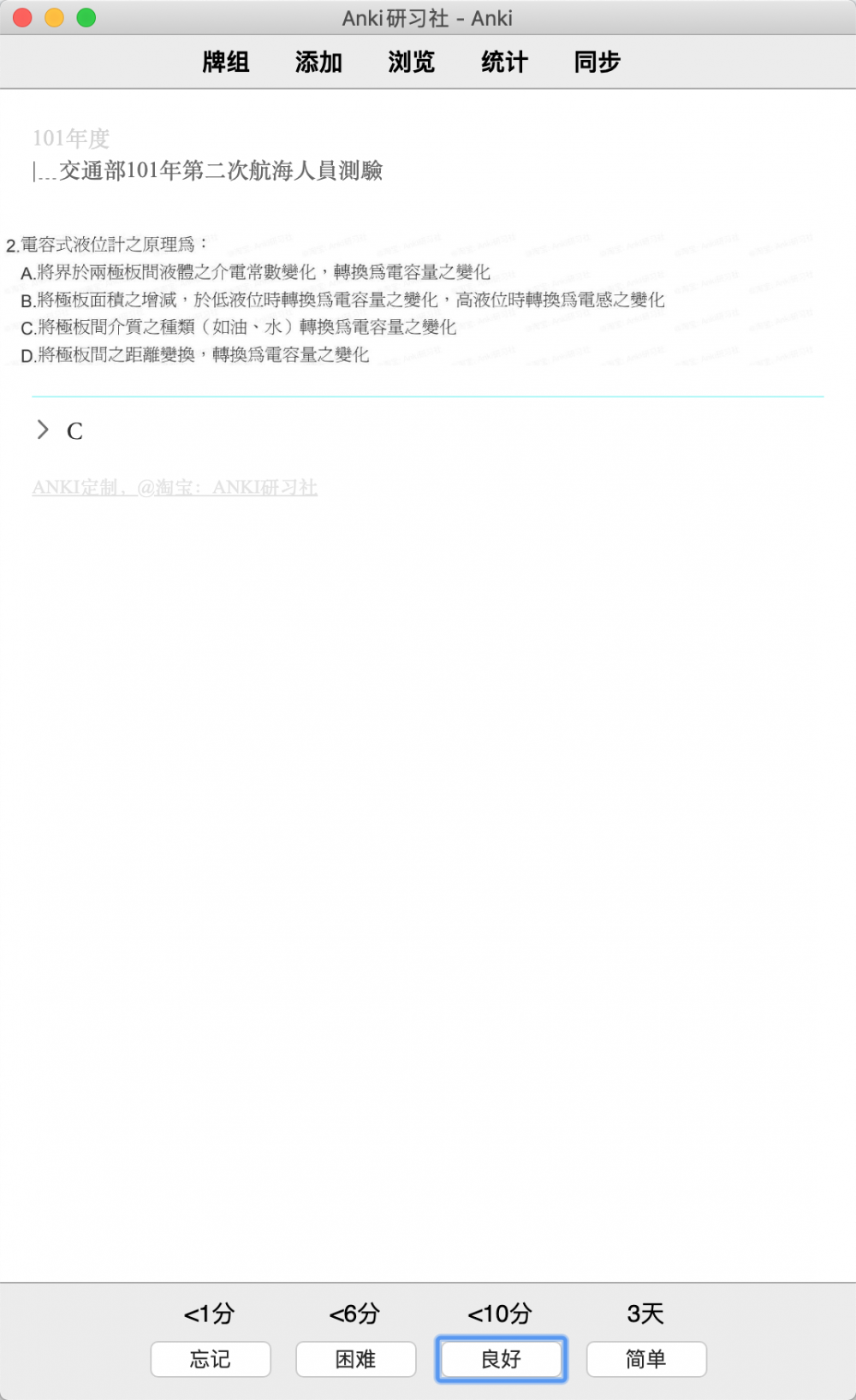
Task: Expand the answer C chevron
Action: tap(43, 430)
